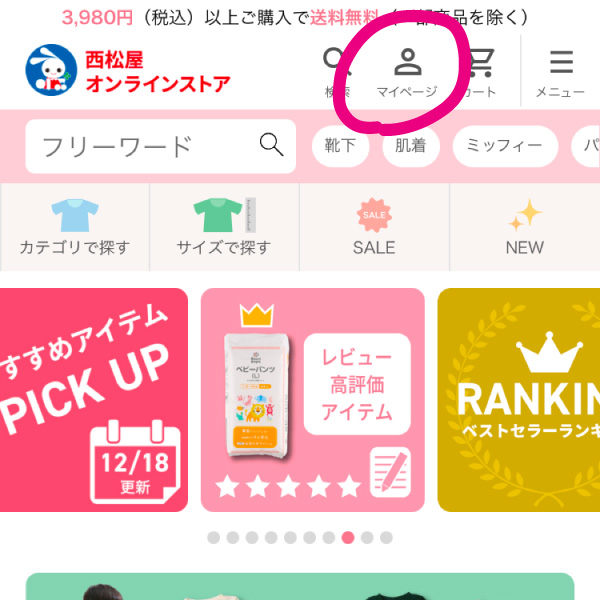Open the SALE section
The width and height of the screenshot is (600, 600).
[x=374, y=227]
